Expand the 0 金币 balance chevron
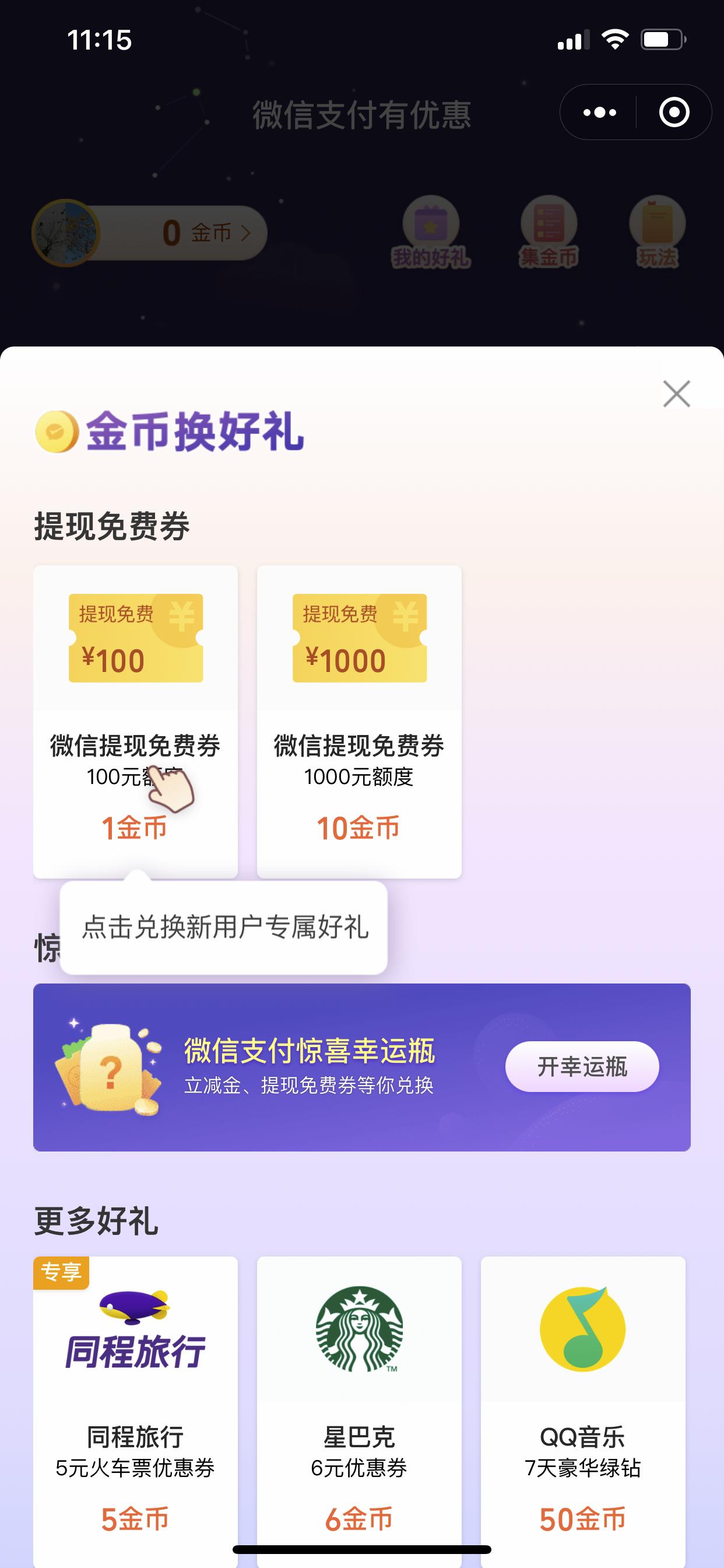Screen dimensions: 724x1568 246,233
